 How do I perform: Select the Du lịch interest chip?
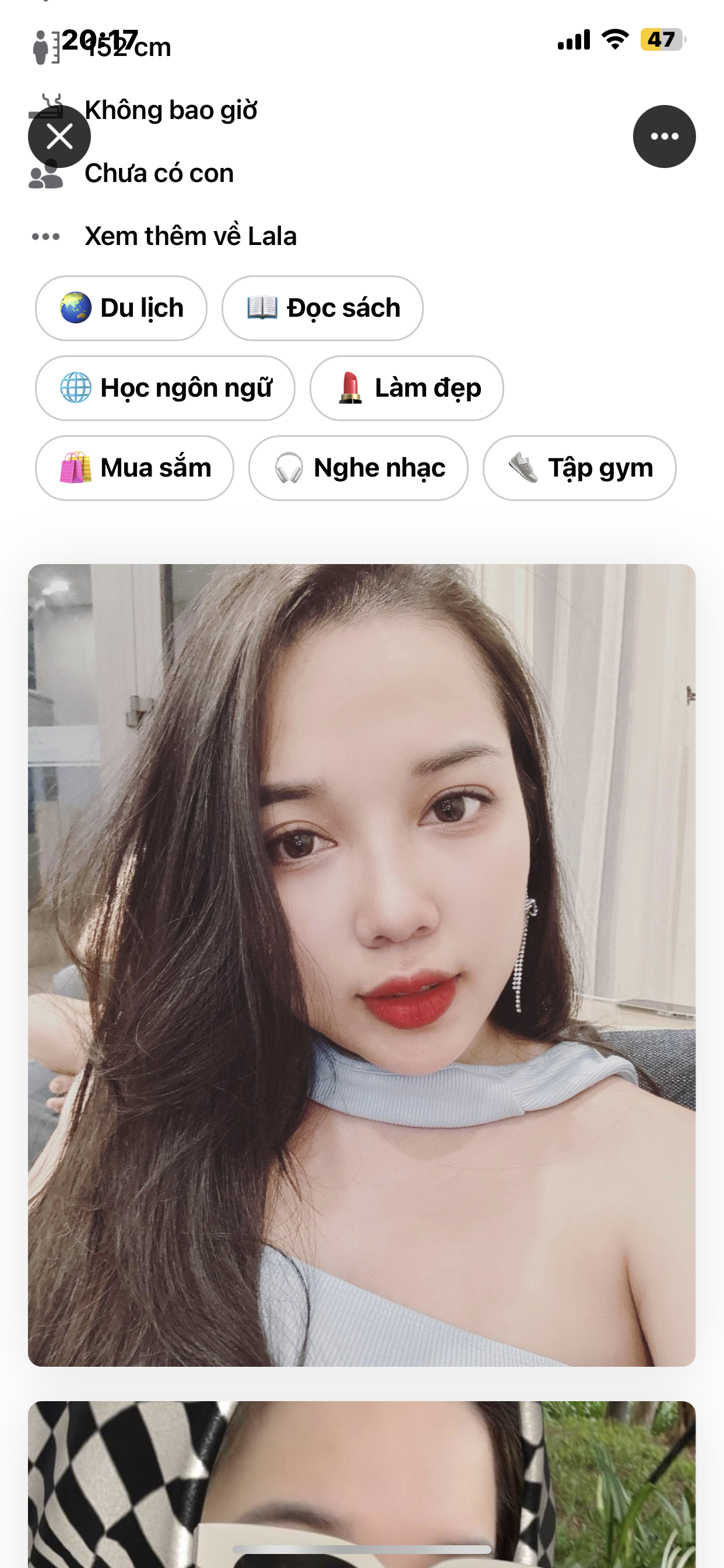121,308
